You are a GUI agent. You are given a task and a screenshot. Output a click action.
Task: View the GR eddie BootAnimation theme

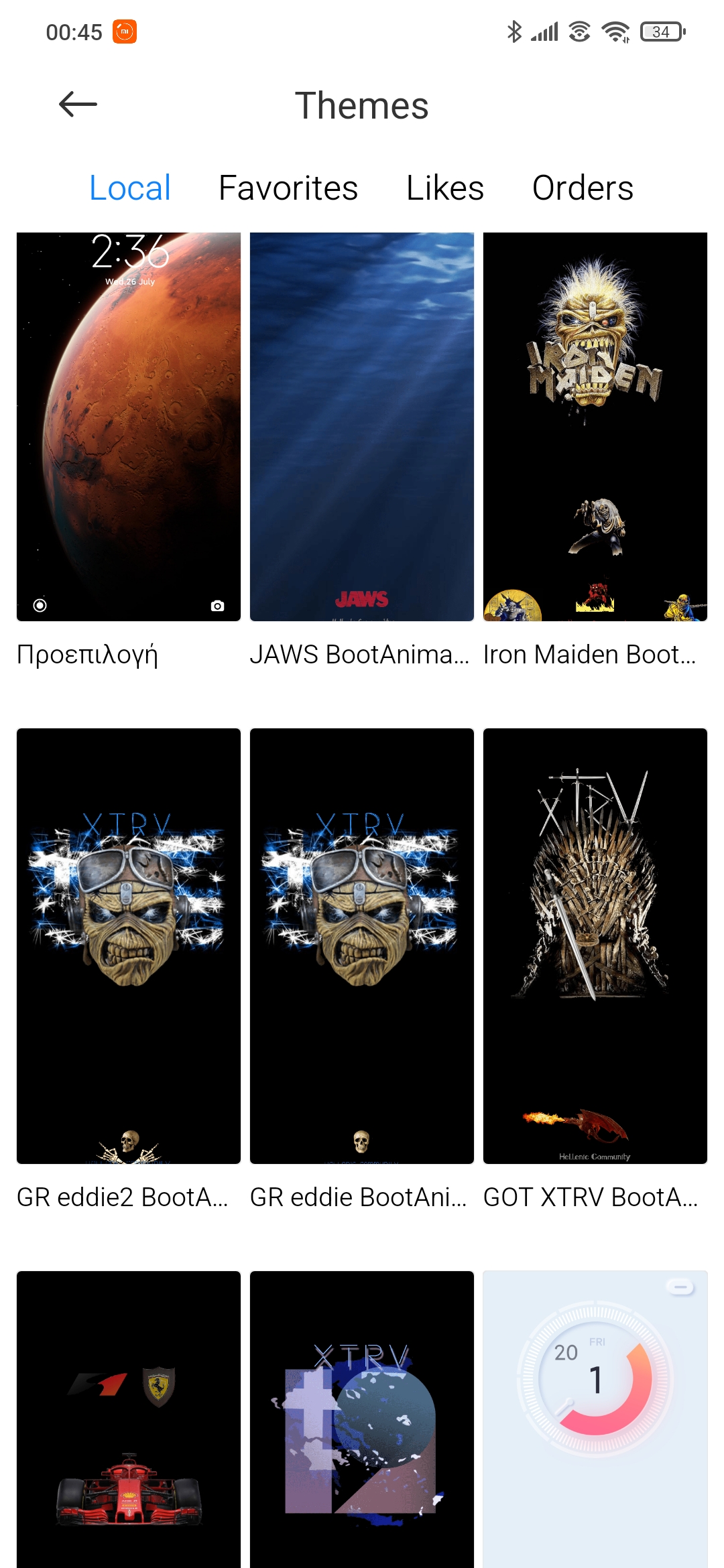pos(362,945)
